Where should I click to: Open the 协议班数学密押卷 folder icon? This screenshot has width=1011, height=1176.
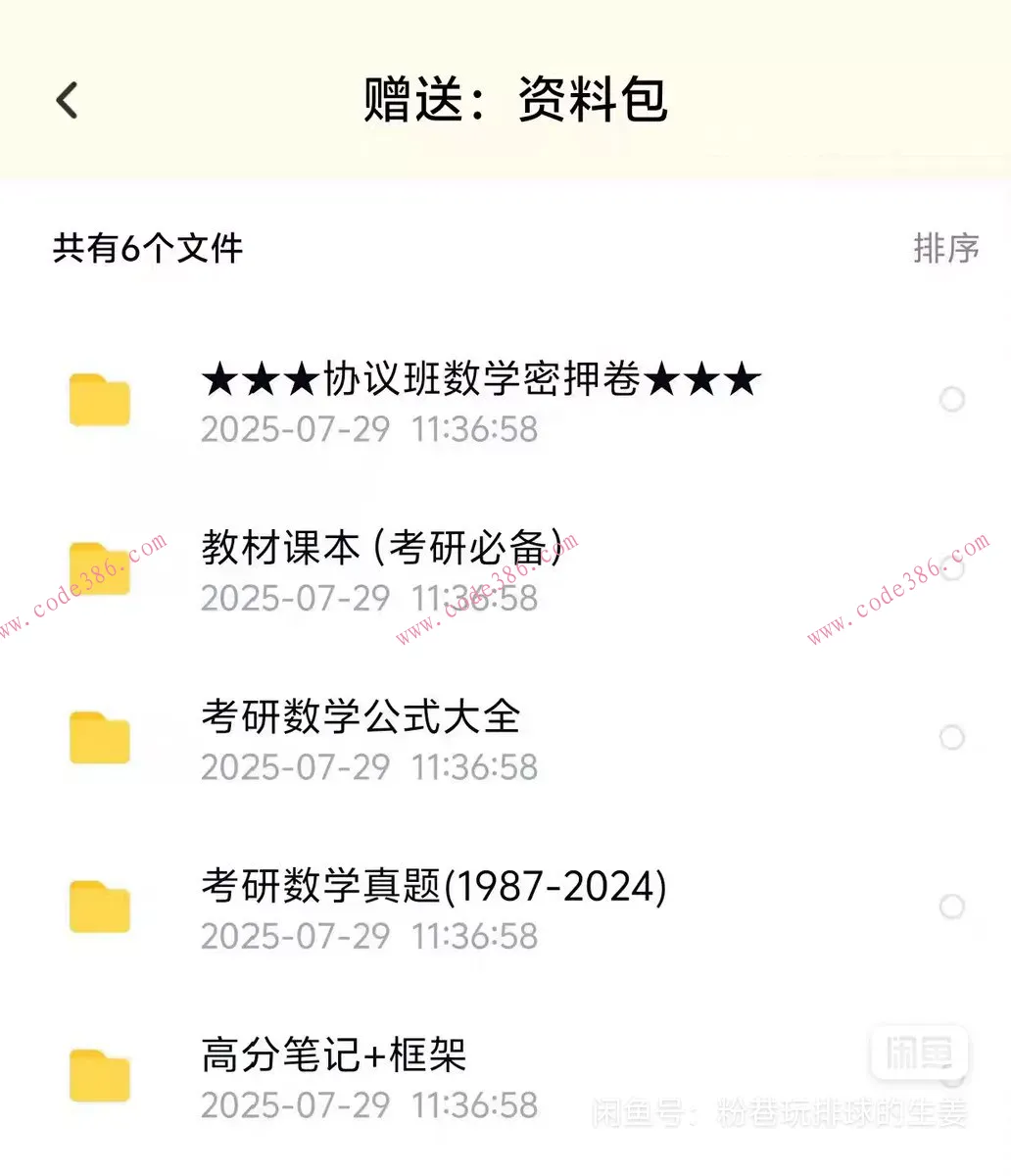pos(101,399)
